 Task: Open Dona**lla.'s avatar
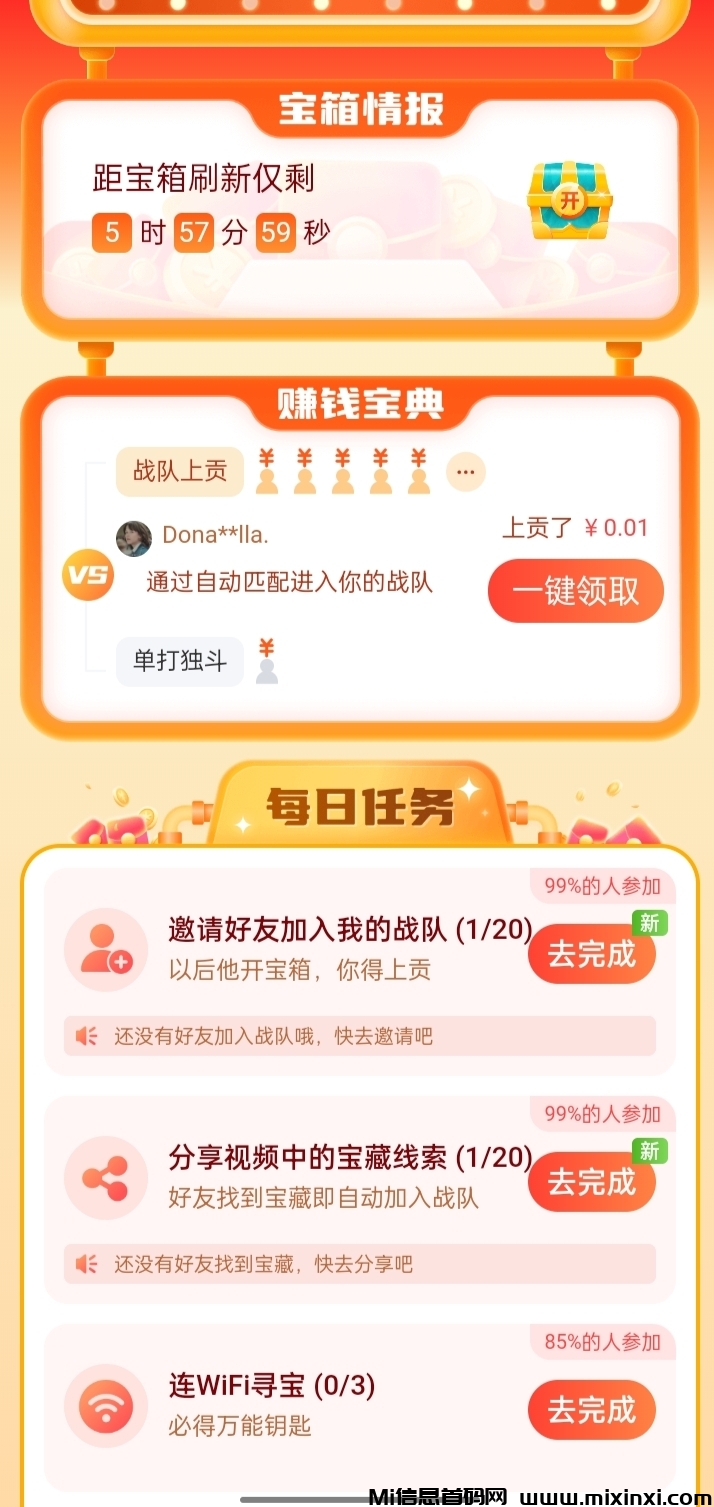134,538
